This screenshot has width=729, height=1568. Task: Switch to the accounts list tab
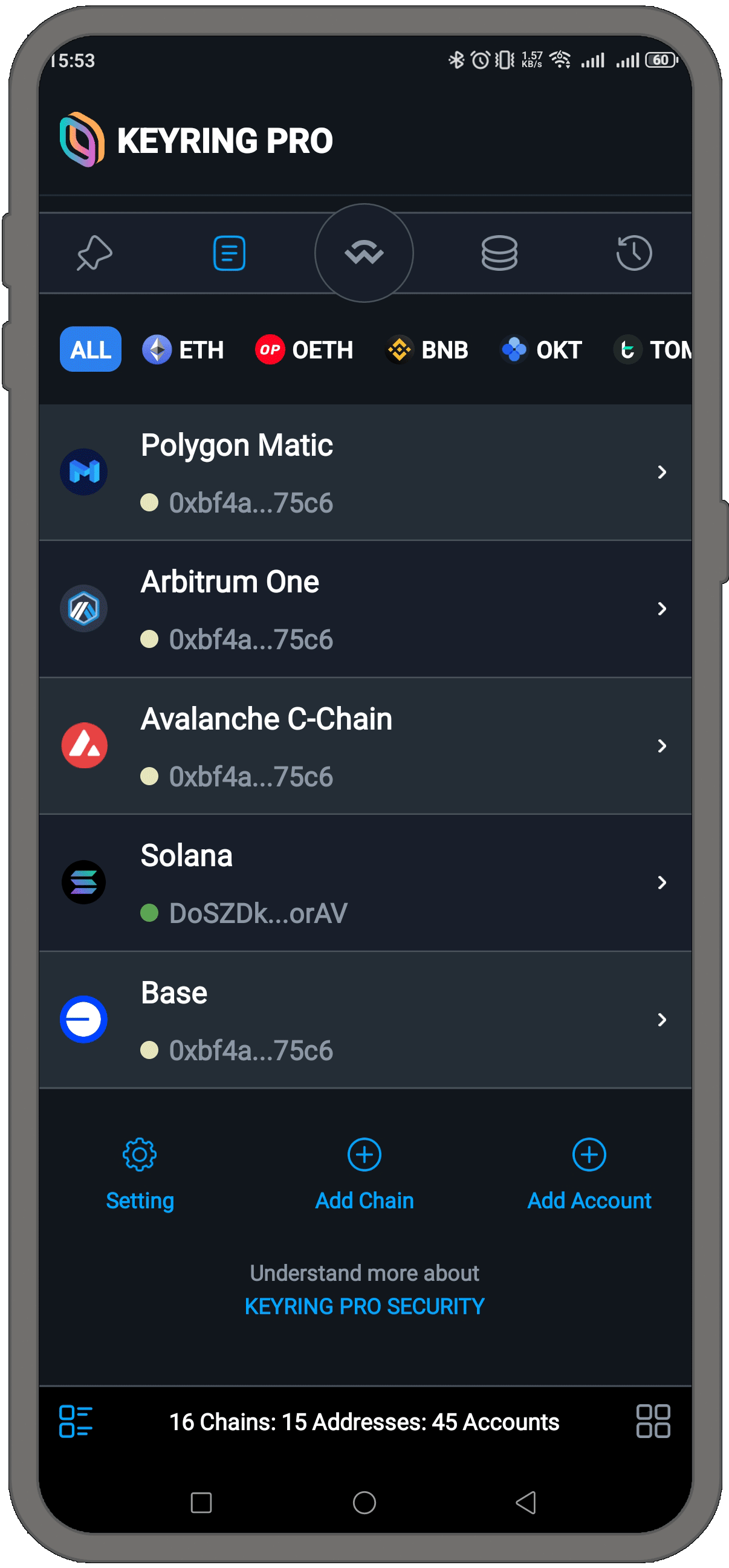229,253
